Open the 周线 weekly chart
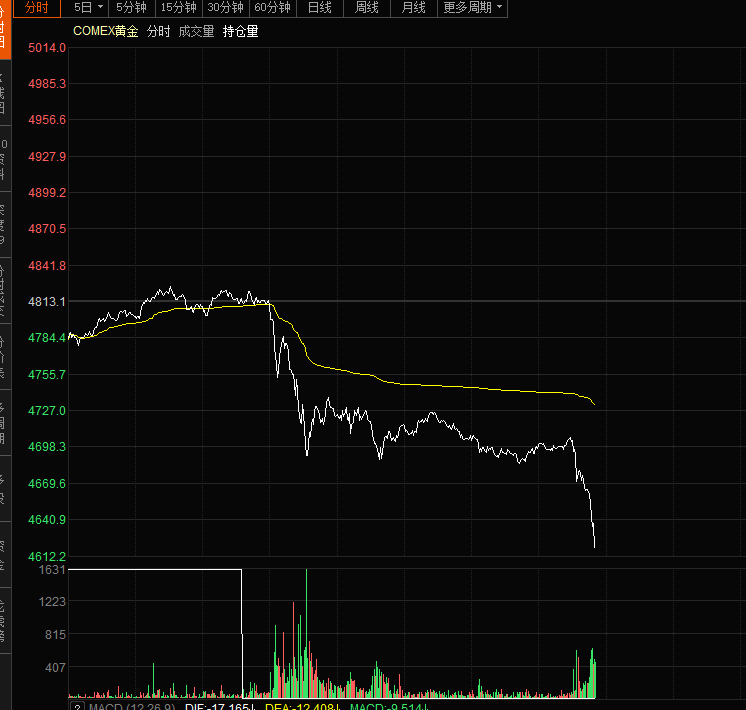The image size is (746, 710). click(x=367, y=8)
